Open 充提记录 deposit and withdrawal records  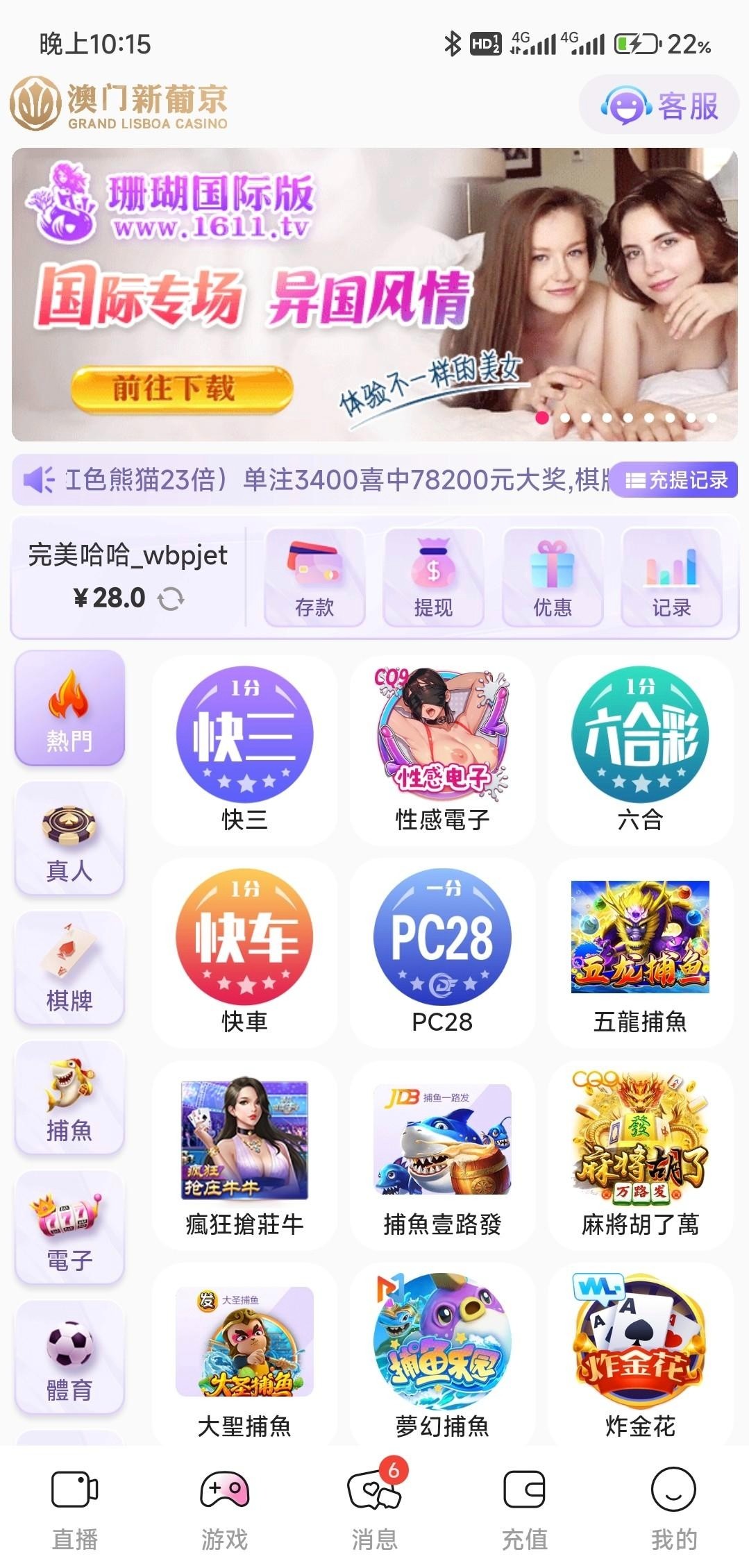pyautogui.click(x=676, y=480)
